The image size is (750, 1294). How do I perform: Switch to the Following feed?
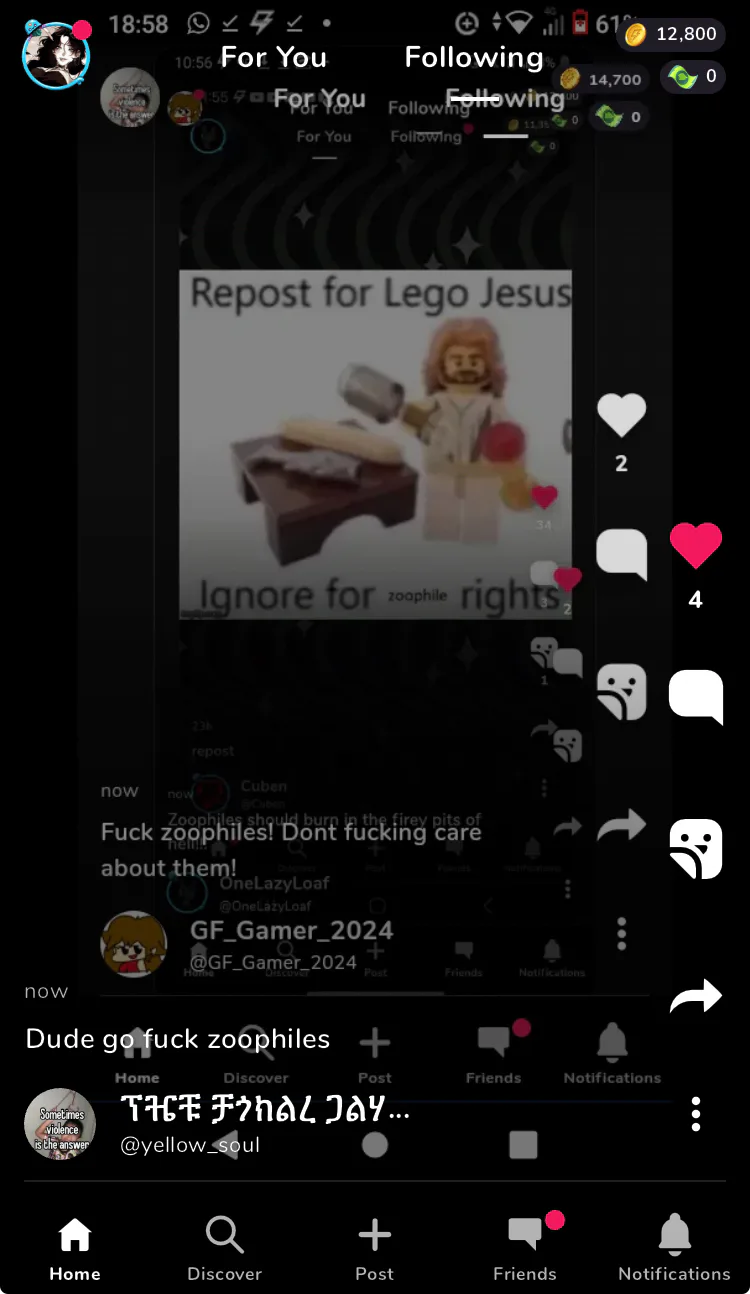click(x=474, y=57)
